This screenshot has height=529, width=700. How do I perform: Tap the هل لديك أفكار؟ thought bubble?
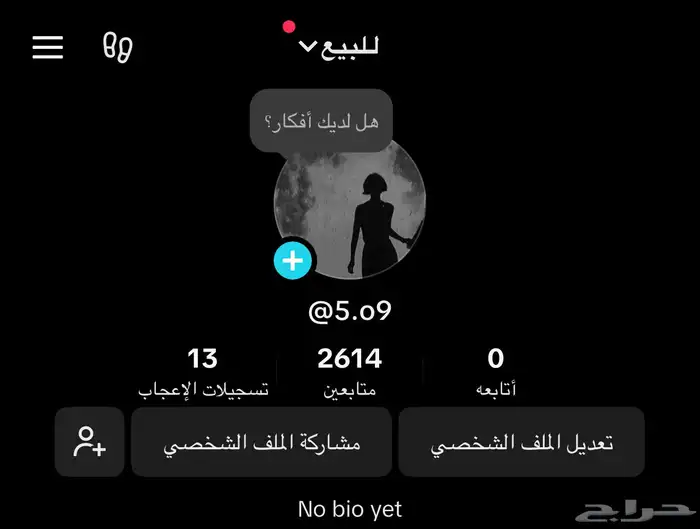(320, 121)
